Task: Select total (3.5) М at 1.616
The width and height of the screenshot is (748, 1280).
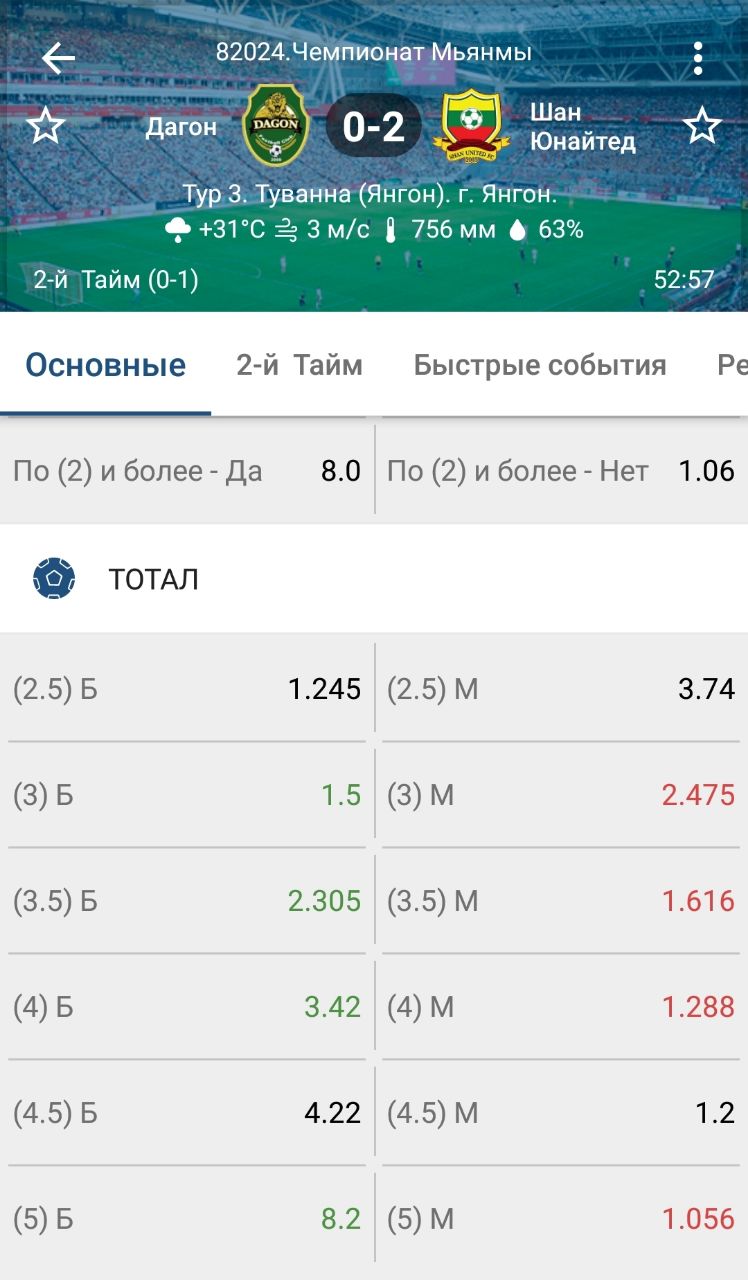Action: coord(562,901)
